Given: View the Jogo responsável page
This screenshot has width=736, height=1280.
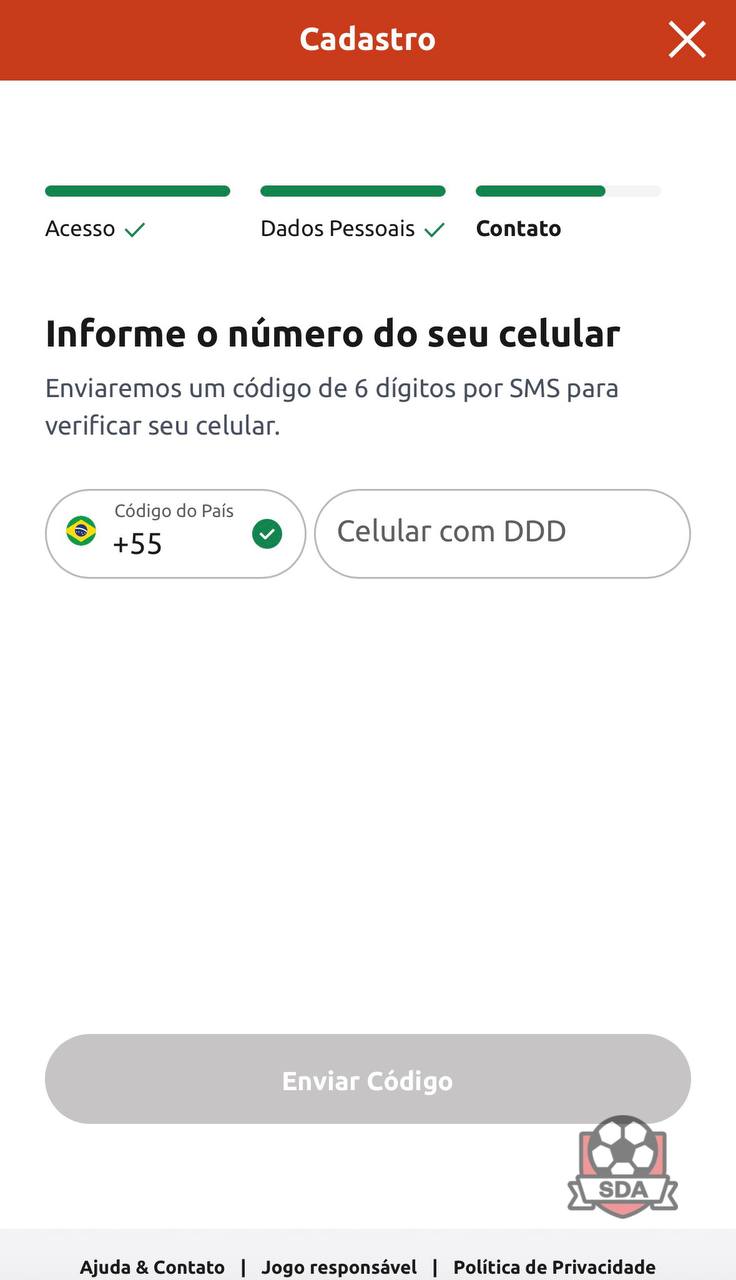Looking at the screenshot, I should [x=339, y=1267].
